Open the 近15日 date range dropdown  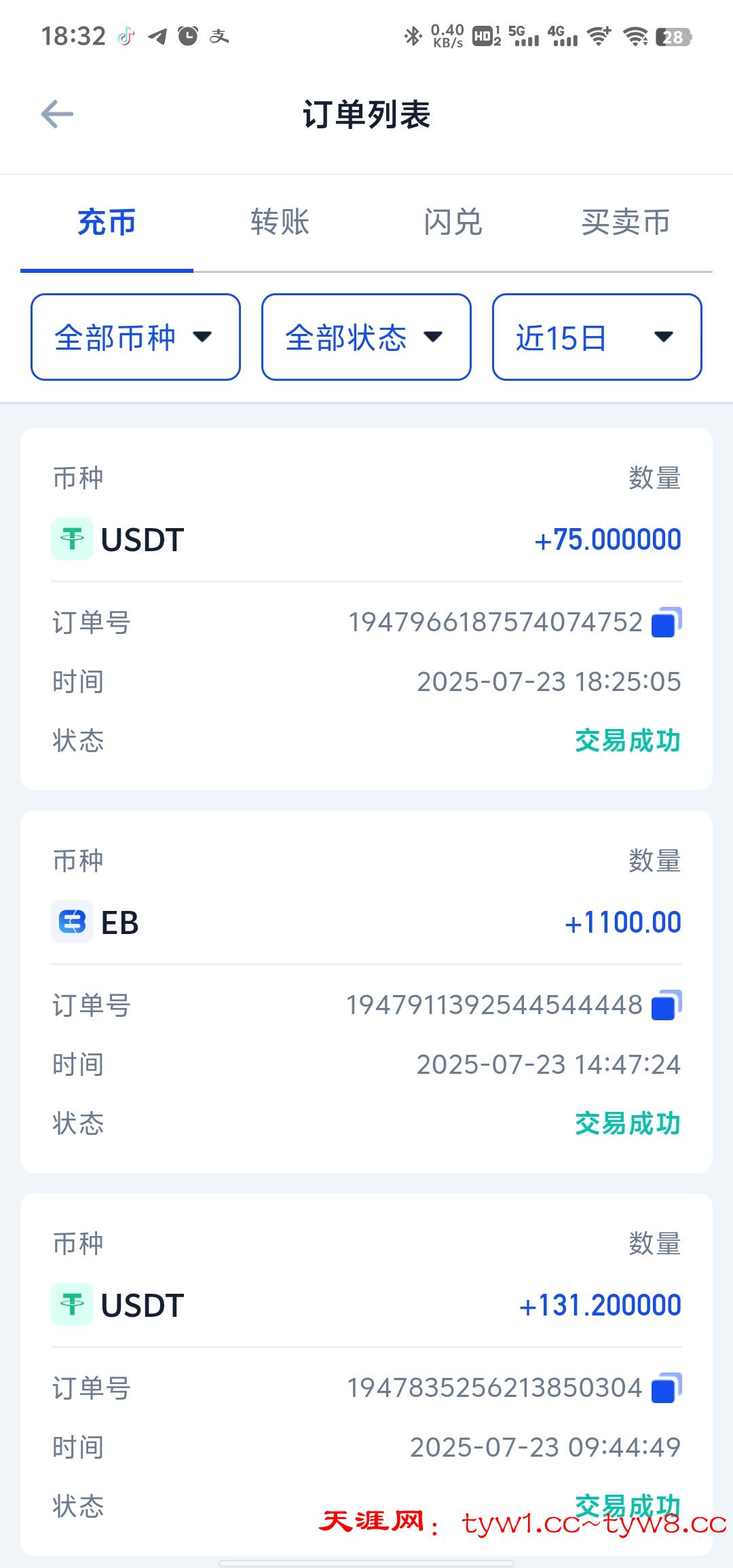[x=597, y=337]
